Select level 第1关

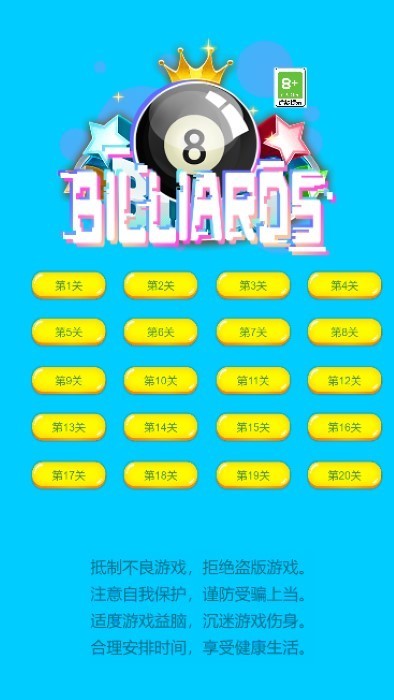click(x=69, y=285)
